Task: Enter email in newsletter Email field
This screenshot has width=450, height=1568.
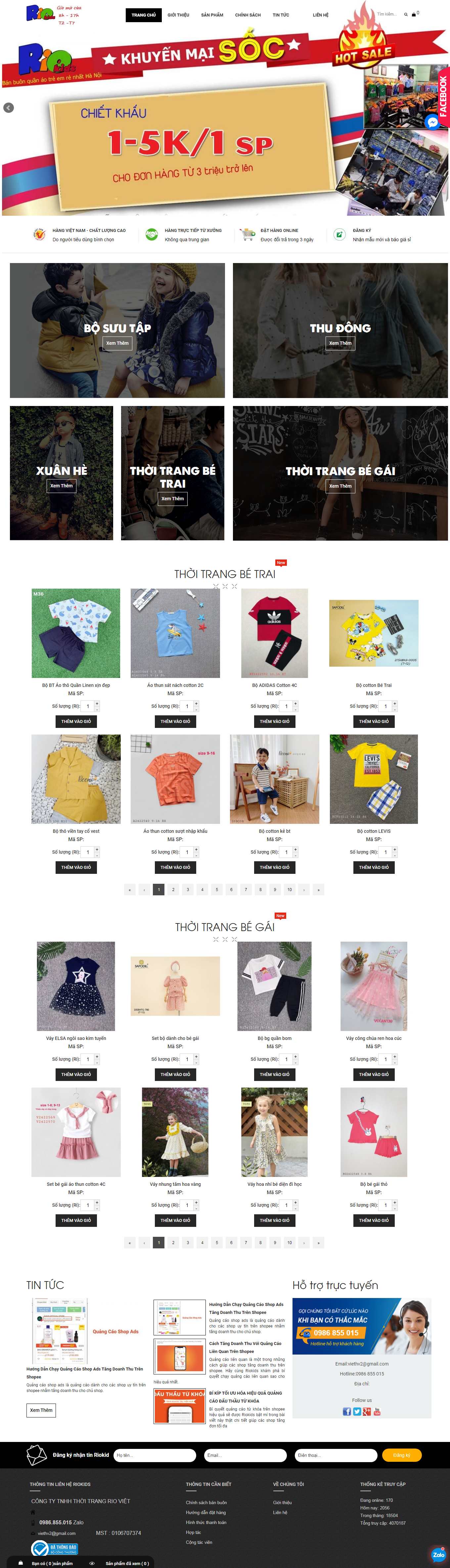Action: 245,1456
